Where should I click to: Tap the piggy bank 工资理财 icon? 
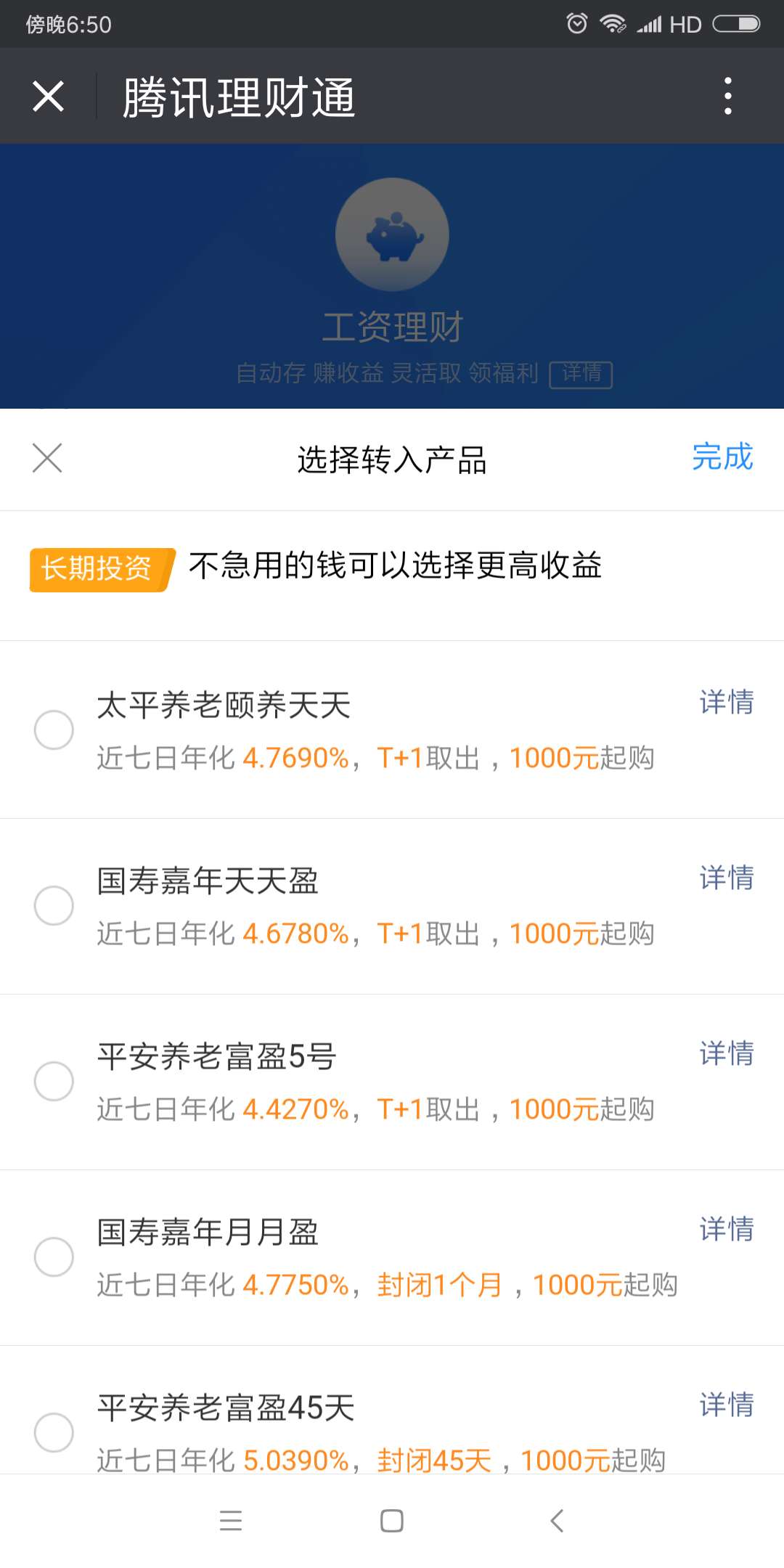click(392, 234)
